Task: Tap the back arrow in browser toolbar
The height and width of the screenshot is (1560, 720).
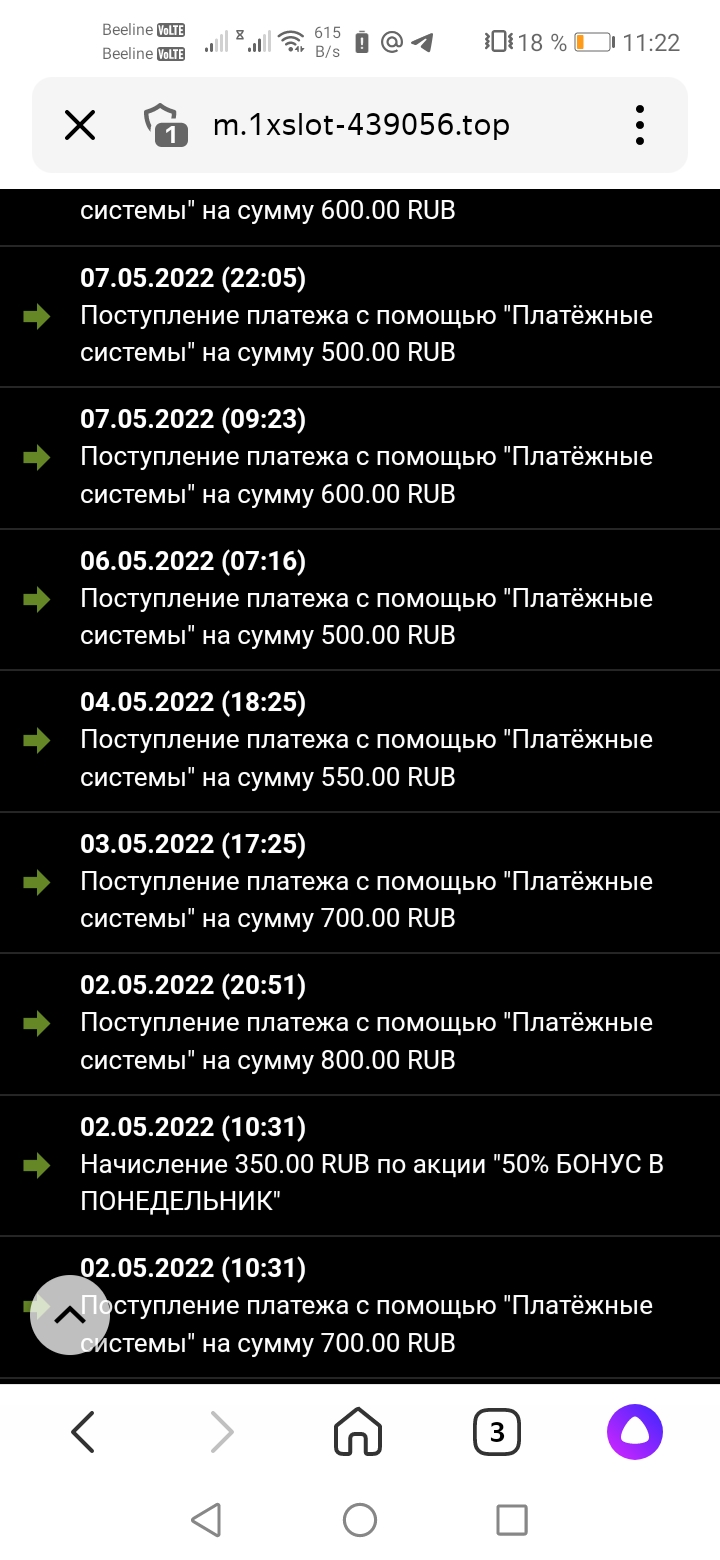Action: click(84, 1432)
